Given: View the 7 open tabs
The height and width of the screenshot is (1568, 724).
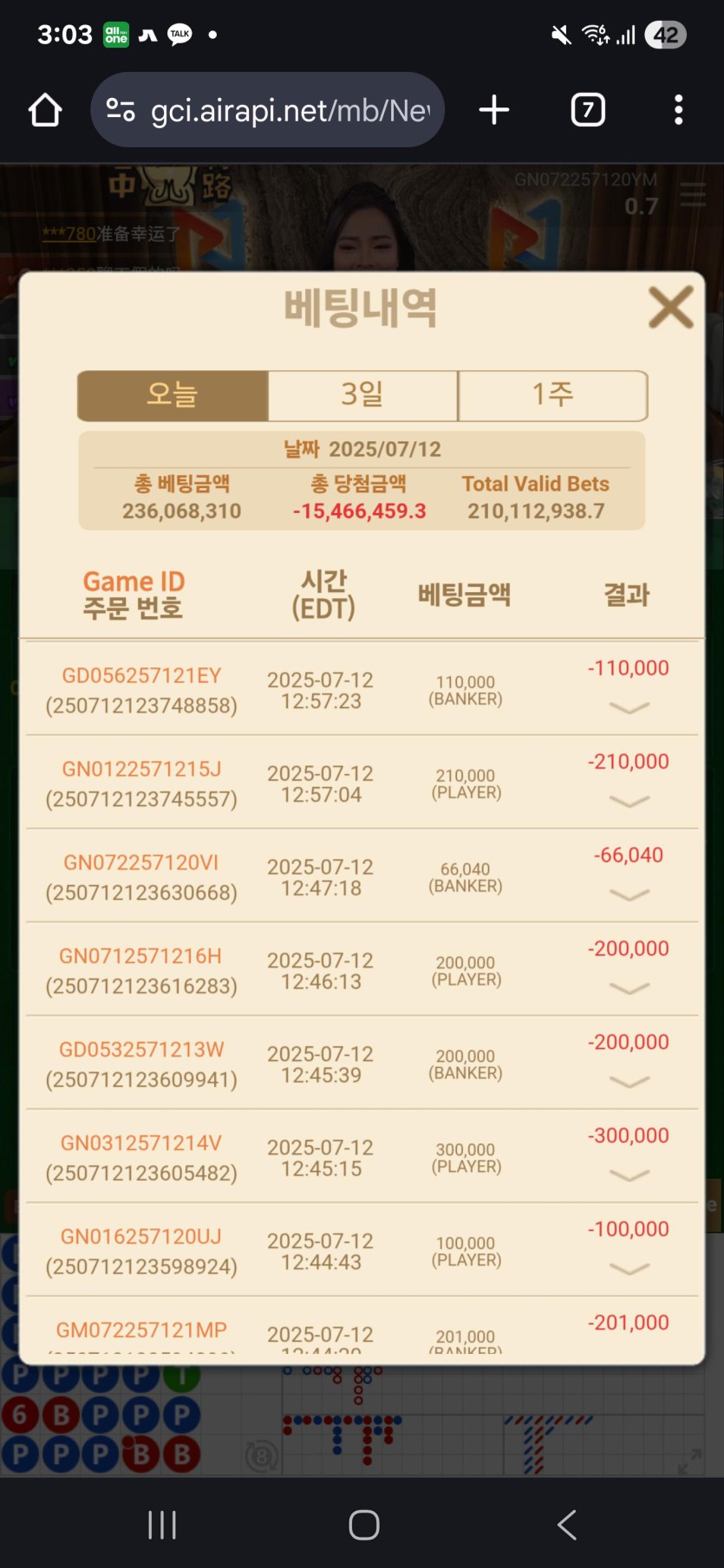Looking at the screenshot, I should tap(588, 110).
